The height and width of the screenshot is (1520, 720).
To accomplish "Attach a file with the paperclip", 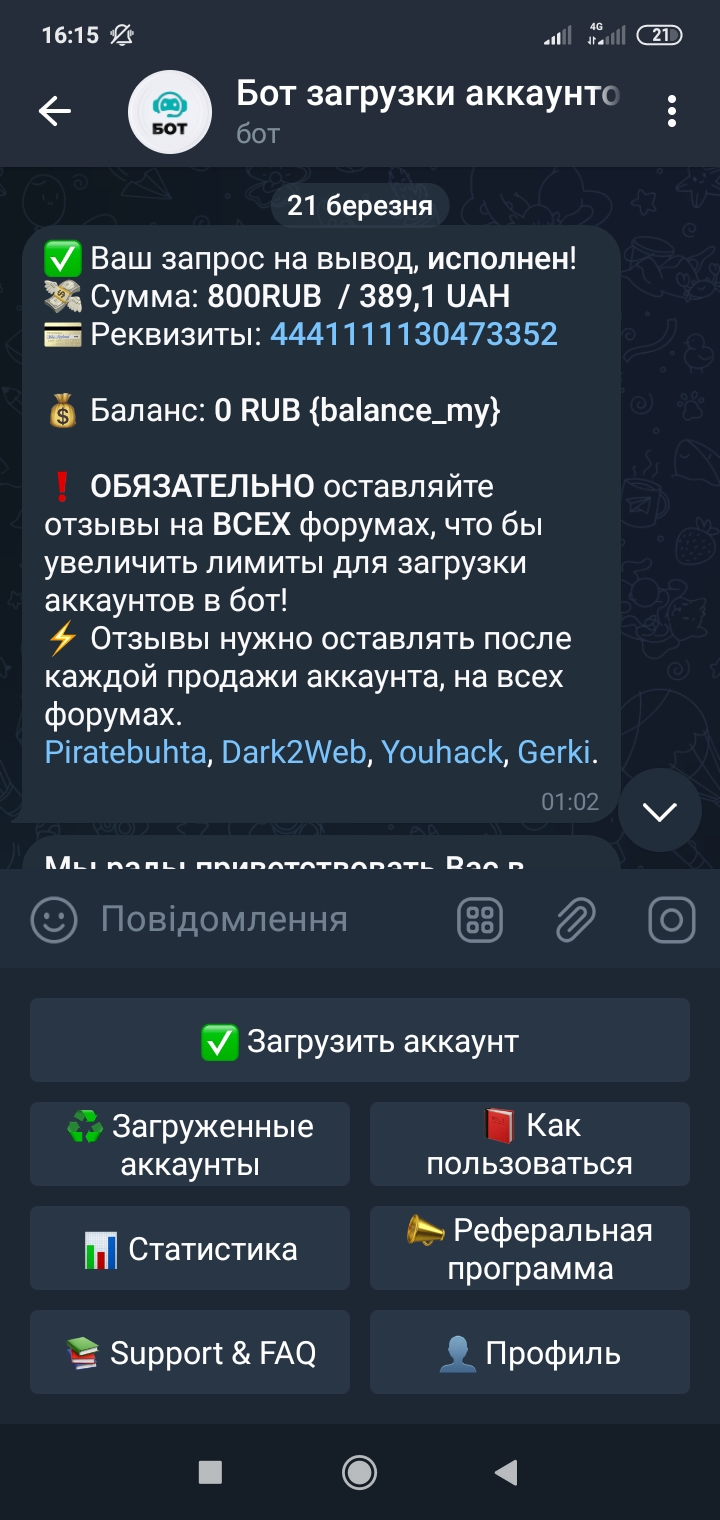I will [x=576, y=919].
